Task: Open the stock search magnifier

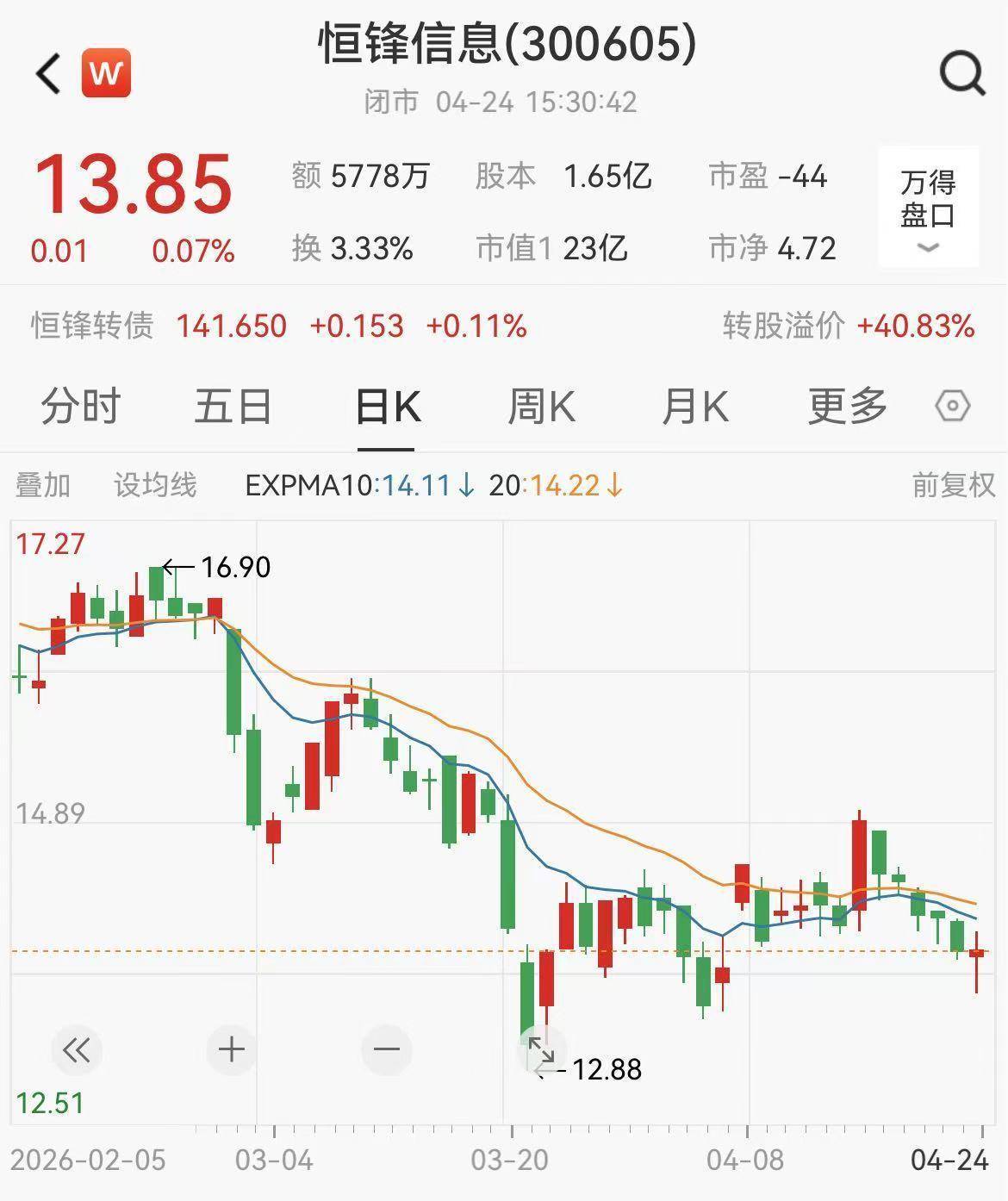Action: (x=961, y=73)
